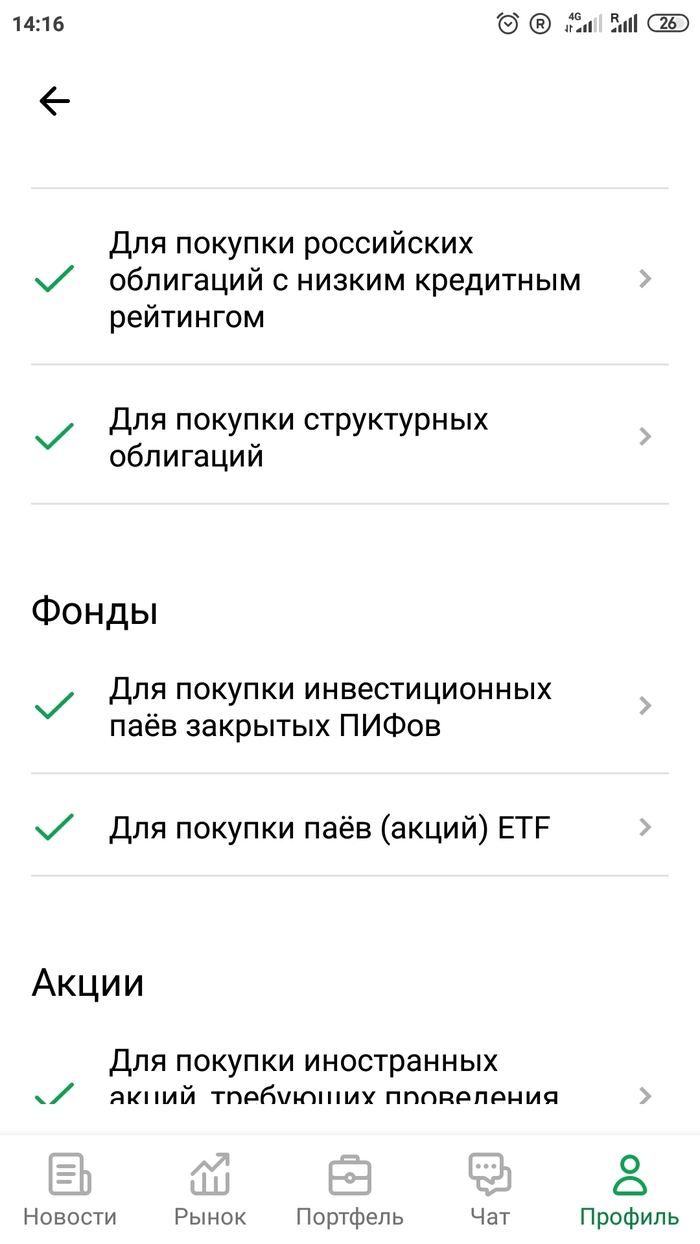Open the row for low credit rating Russian bonds
The width and height of the screenshot is (700, 1244).
(345, 280)
